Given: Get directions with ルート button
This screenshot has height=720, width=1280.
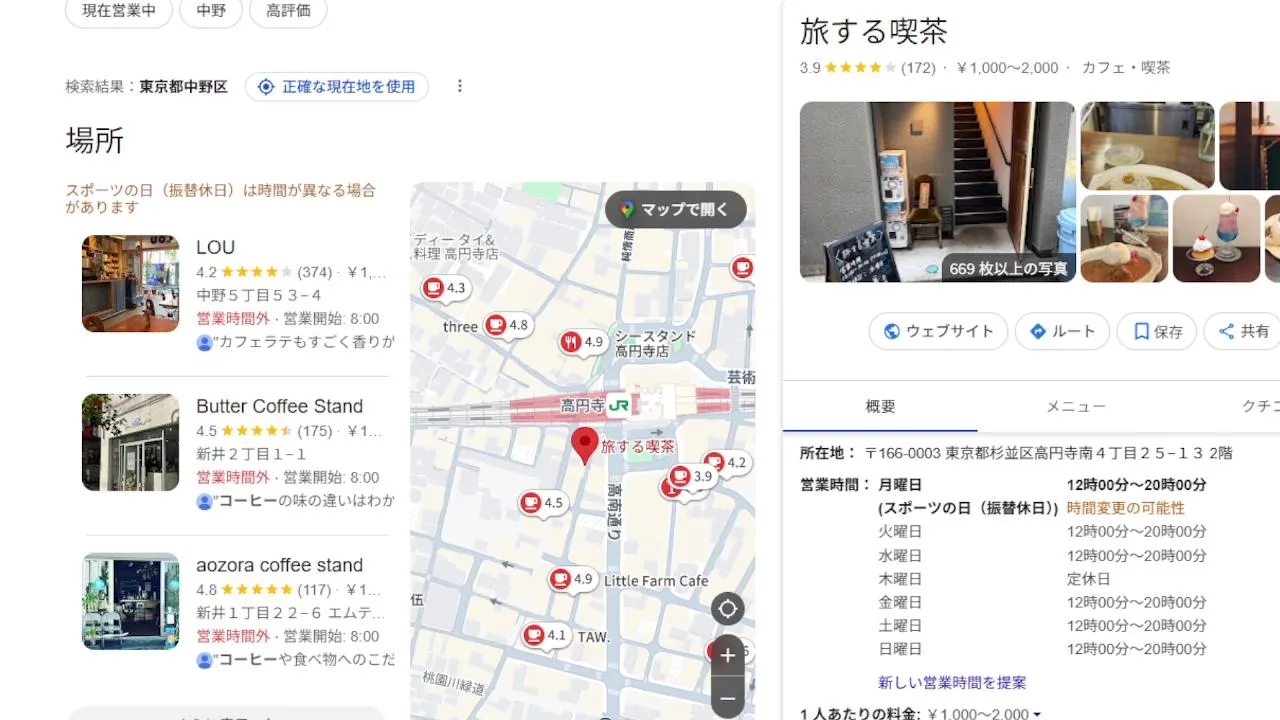Looking at the screenshot, I should point(1062,332).
